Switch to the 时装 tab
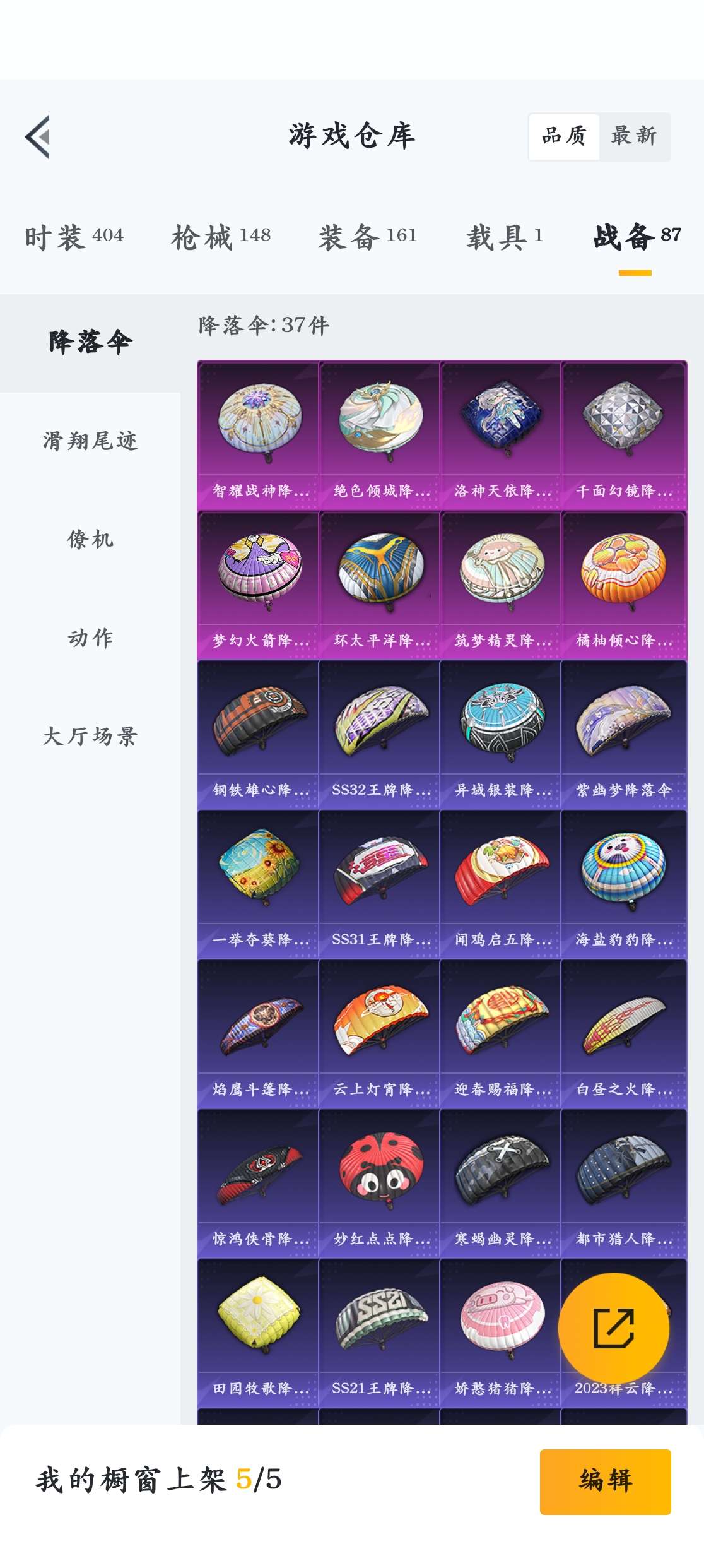Screen dimensions: 704x1568 [x=74, y=237]
